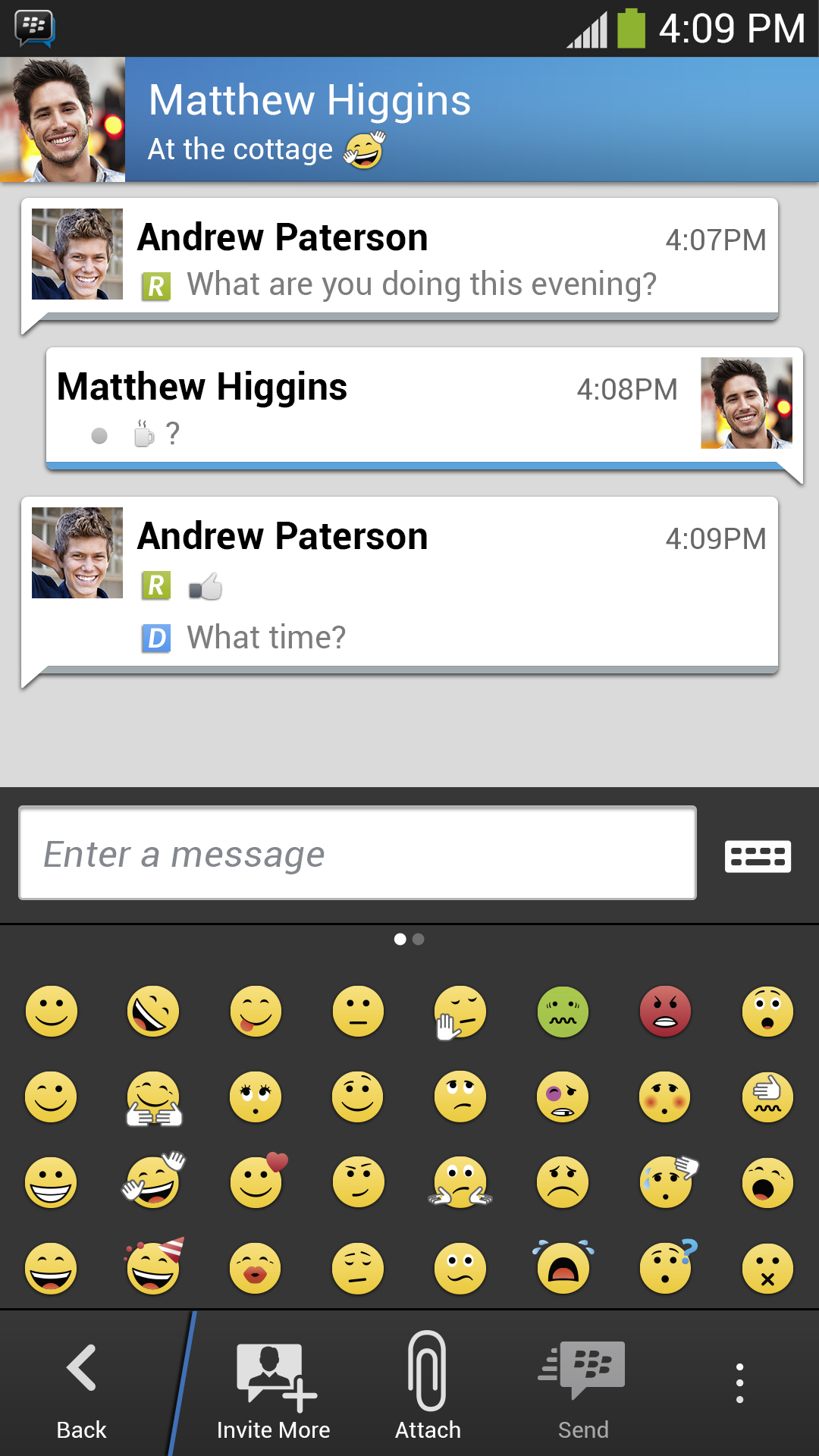The image size is (819, 1456).
Task: Select the confused face with question mark
Action: [x=667, y=1266]
